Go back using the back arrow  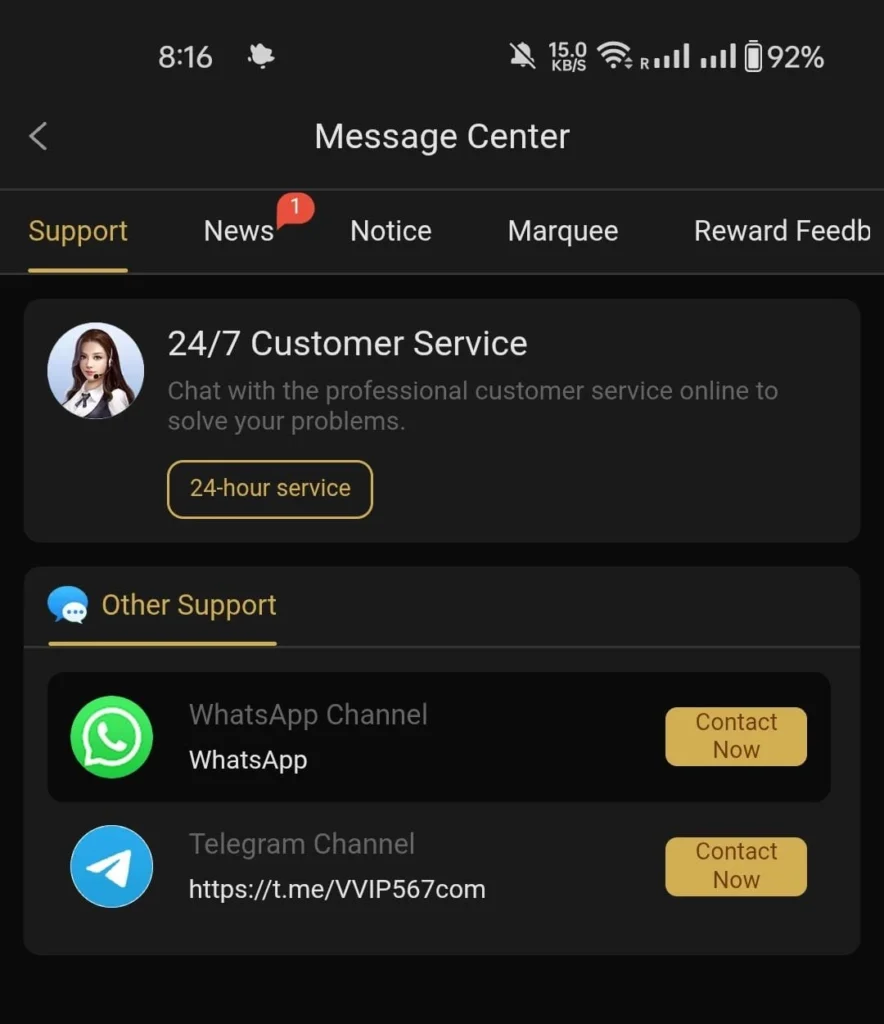(x=38, y=136)
